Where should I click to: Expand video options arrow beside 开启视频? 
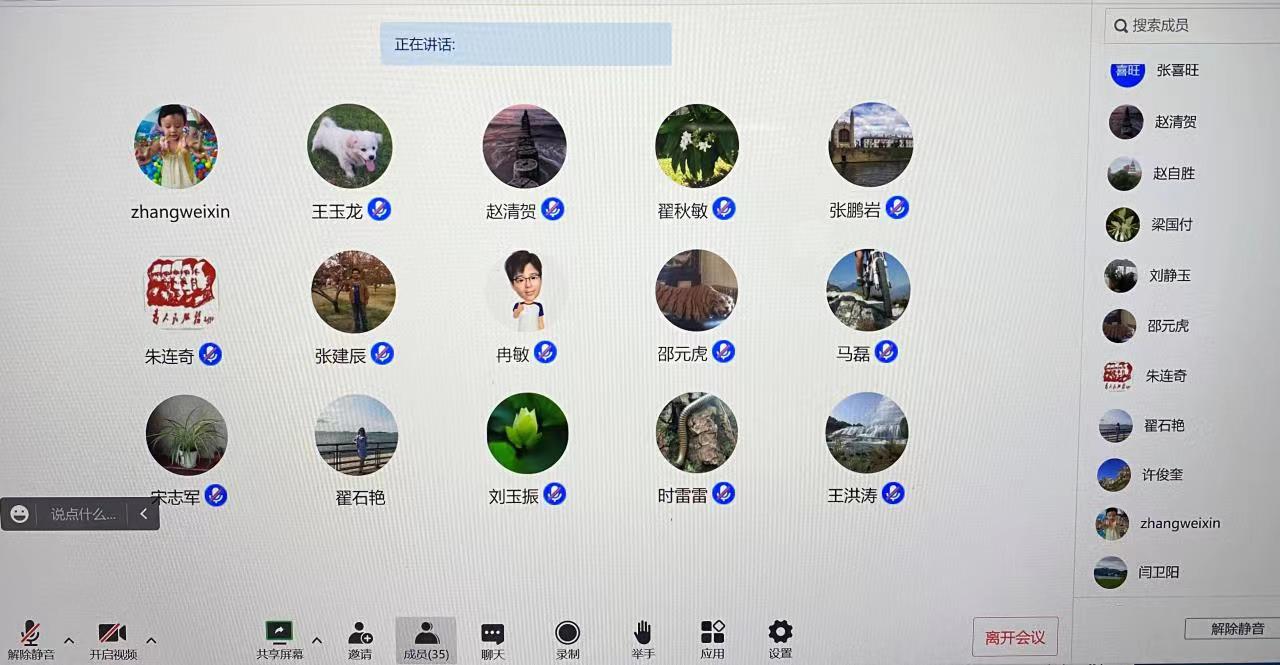pos(151,640)
